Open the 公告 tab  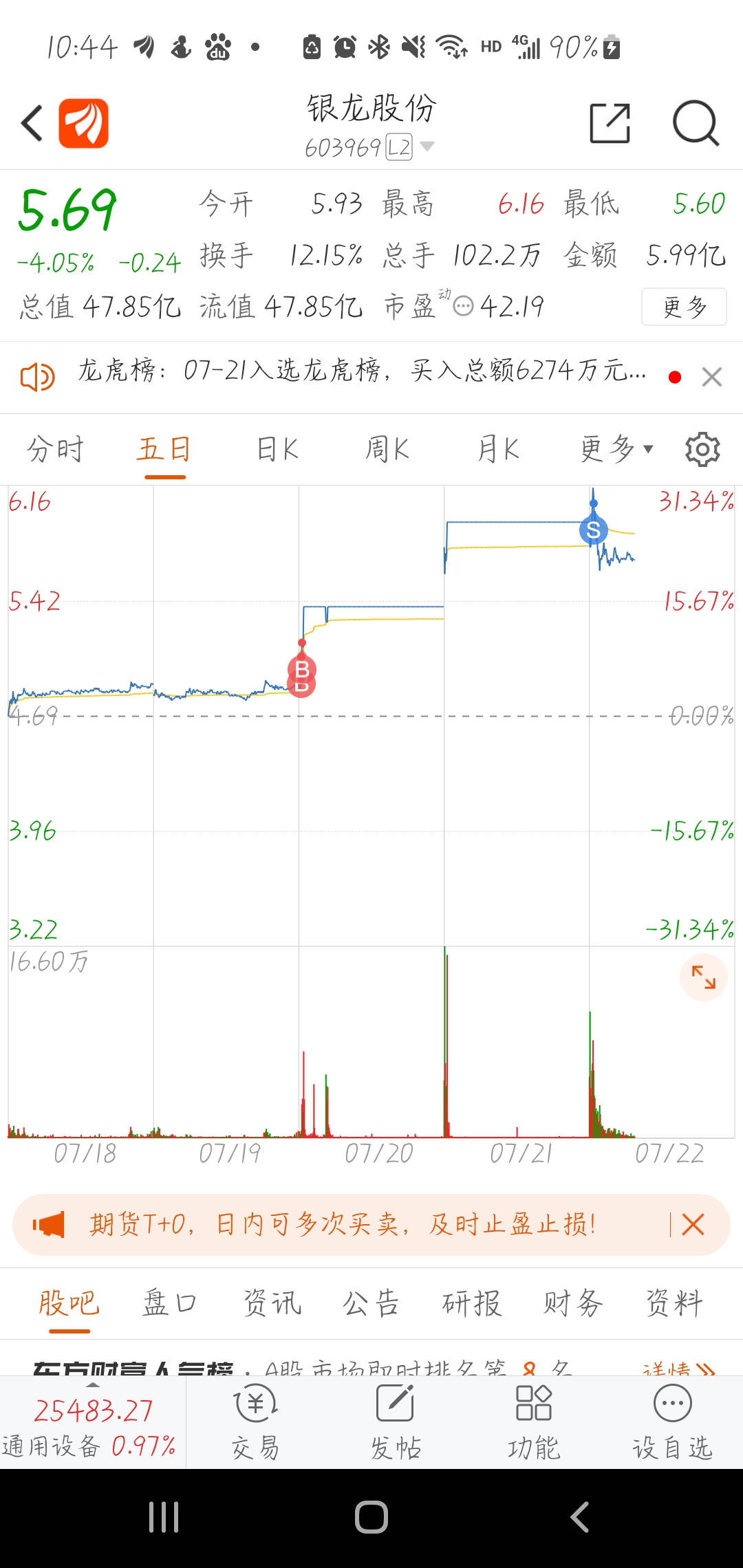tap(371, 1303)
